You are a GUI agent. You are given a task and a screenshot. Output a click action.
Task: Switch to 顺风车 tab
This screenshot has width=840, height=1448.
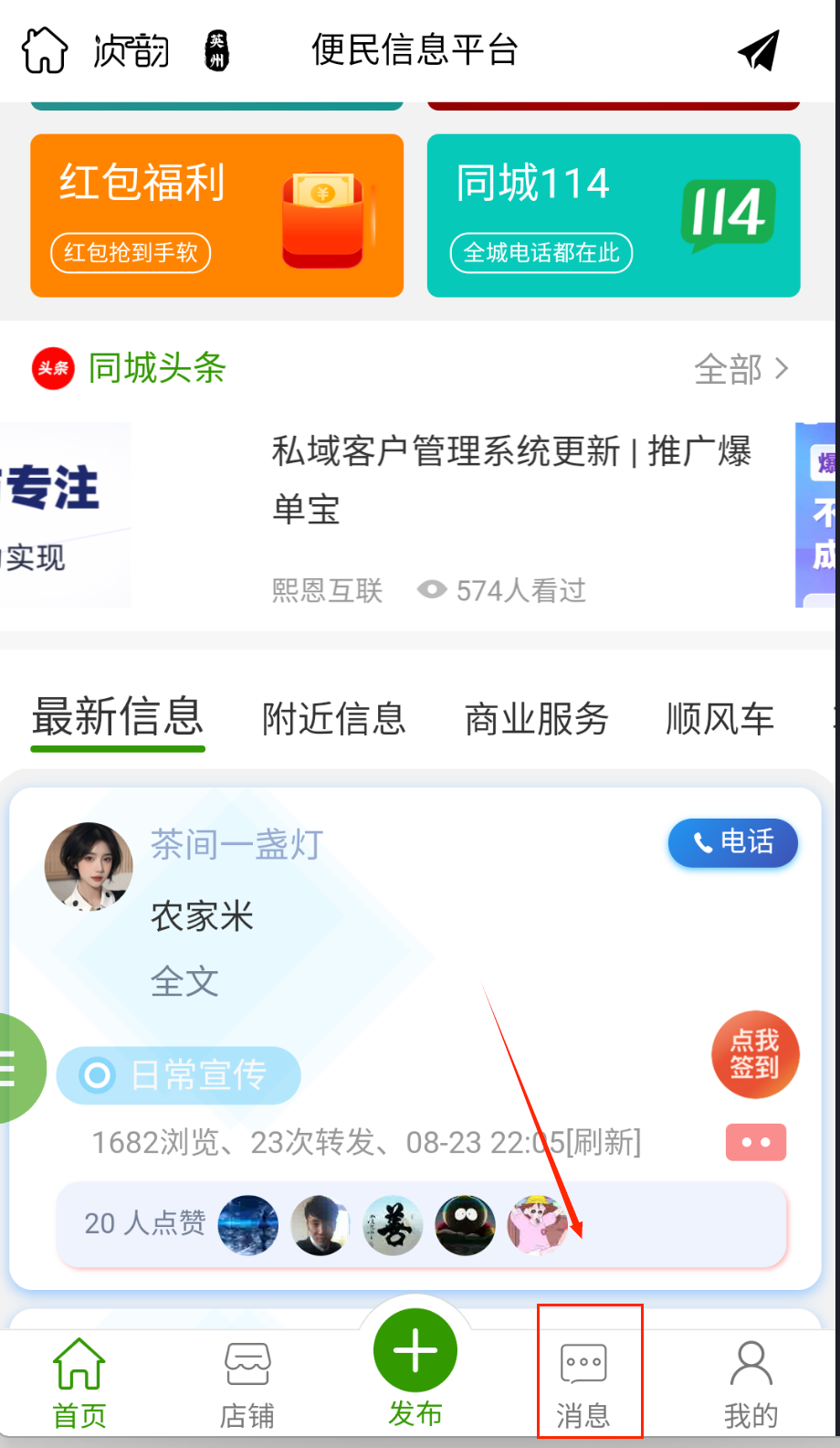click(x=719, y=719)
